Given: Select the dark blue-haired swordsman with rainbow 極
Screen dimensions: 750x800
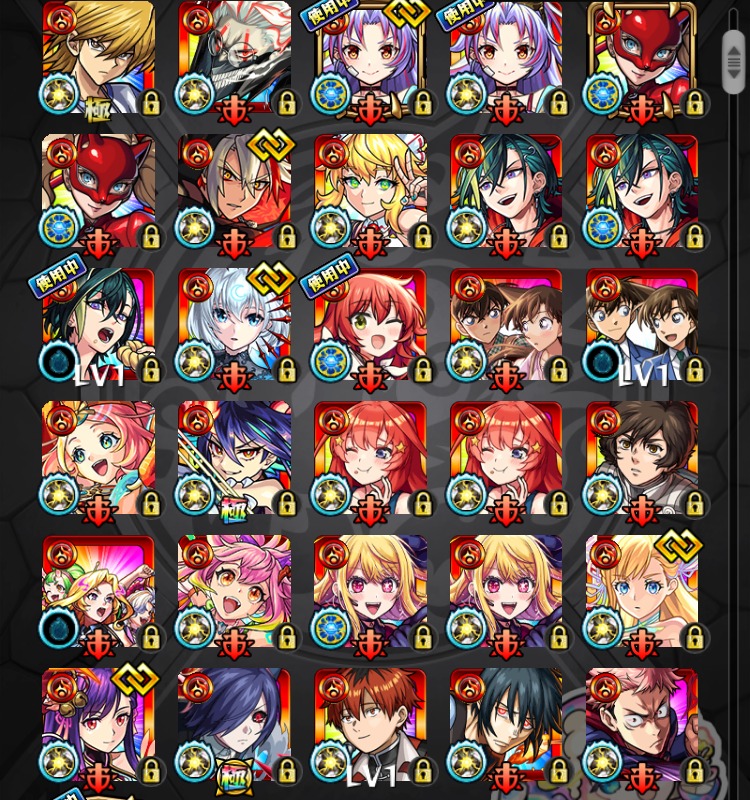Looking at the screenshot, I should tap(234, 460).
